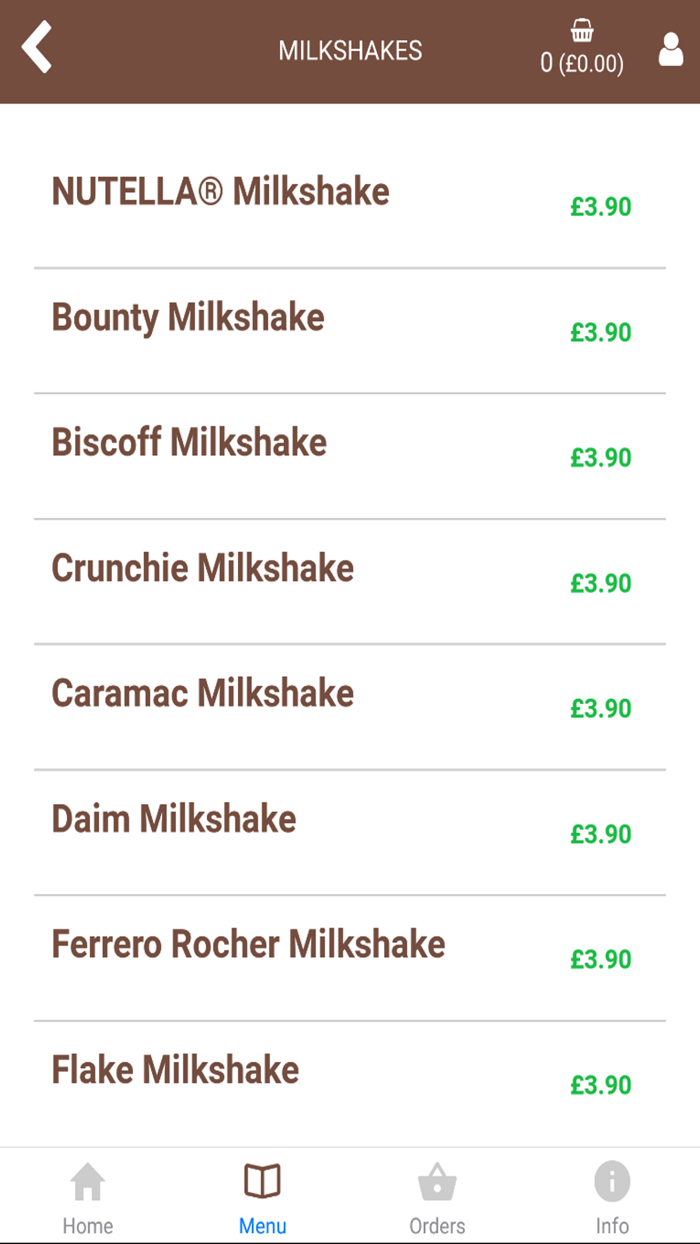Switch to the Home tab
700x1244 pixels.
pyautogui.click(x=88, y=1197)
